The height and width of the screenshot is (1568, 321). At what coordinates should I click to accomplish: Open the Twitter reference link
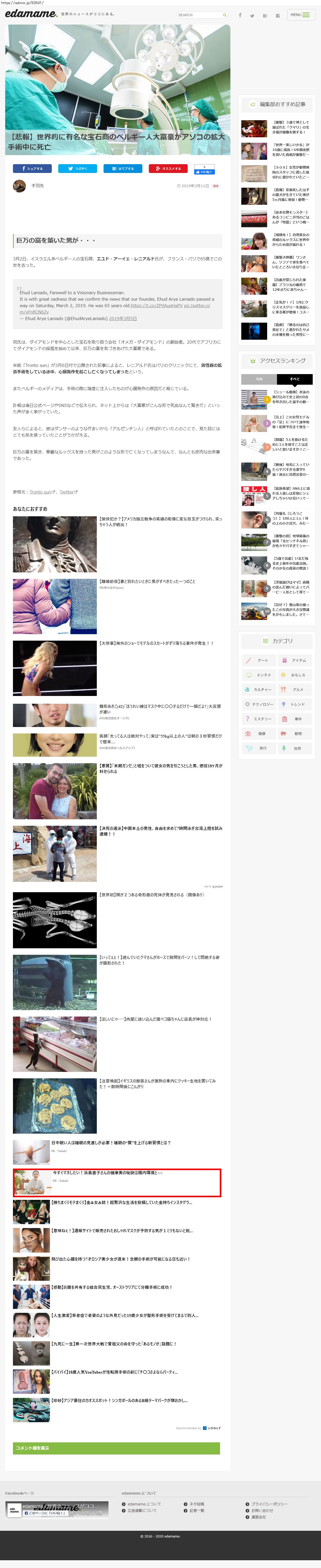(x=67, y=492)
